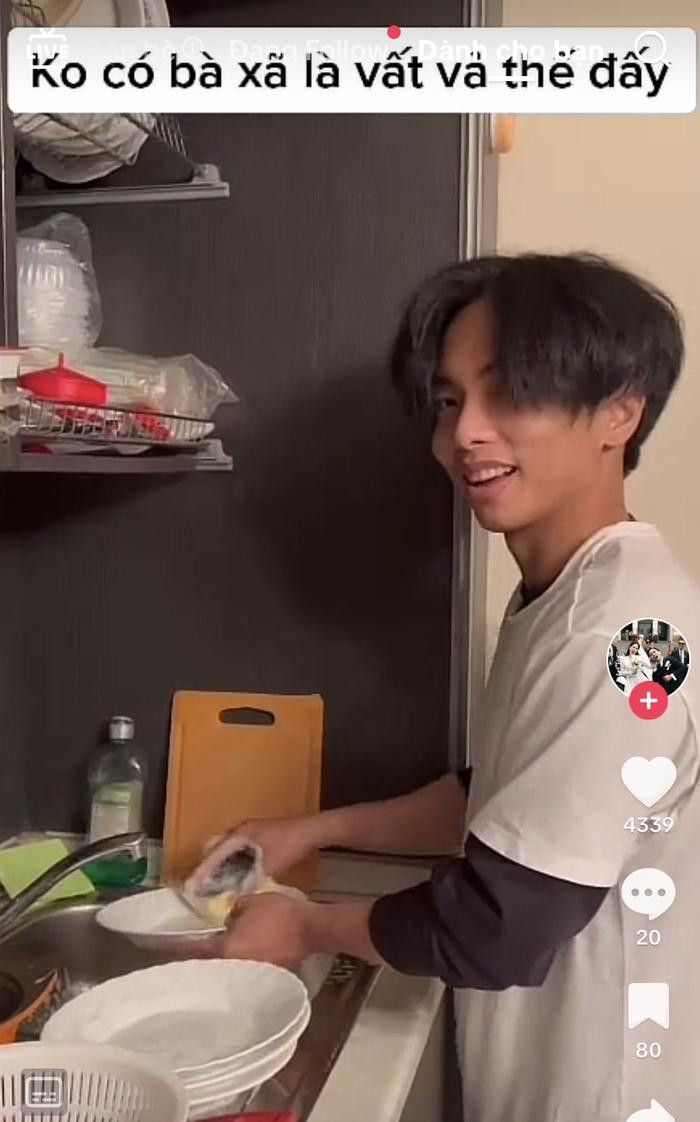
Task: Open the creator's profile avatar
Action: 648,656
